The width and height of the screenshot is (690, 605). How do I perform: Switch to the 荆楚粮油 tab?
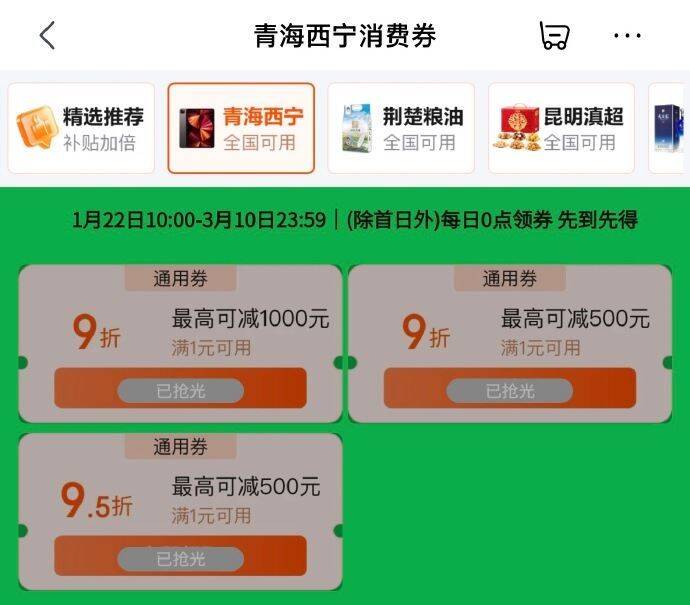[x=401, y=128]
